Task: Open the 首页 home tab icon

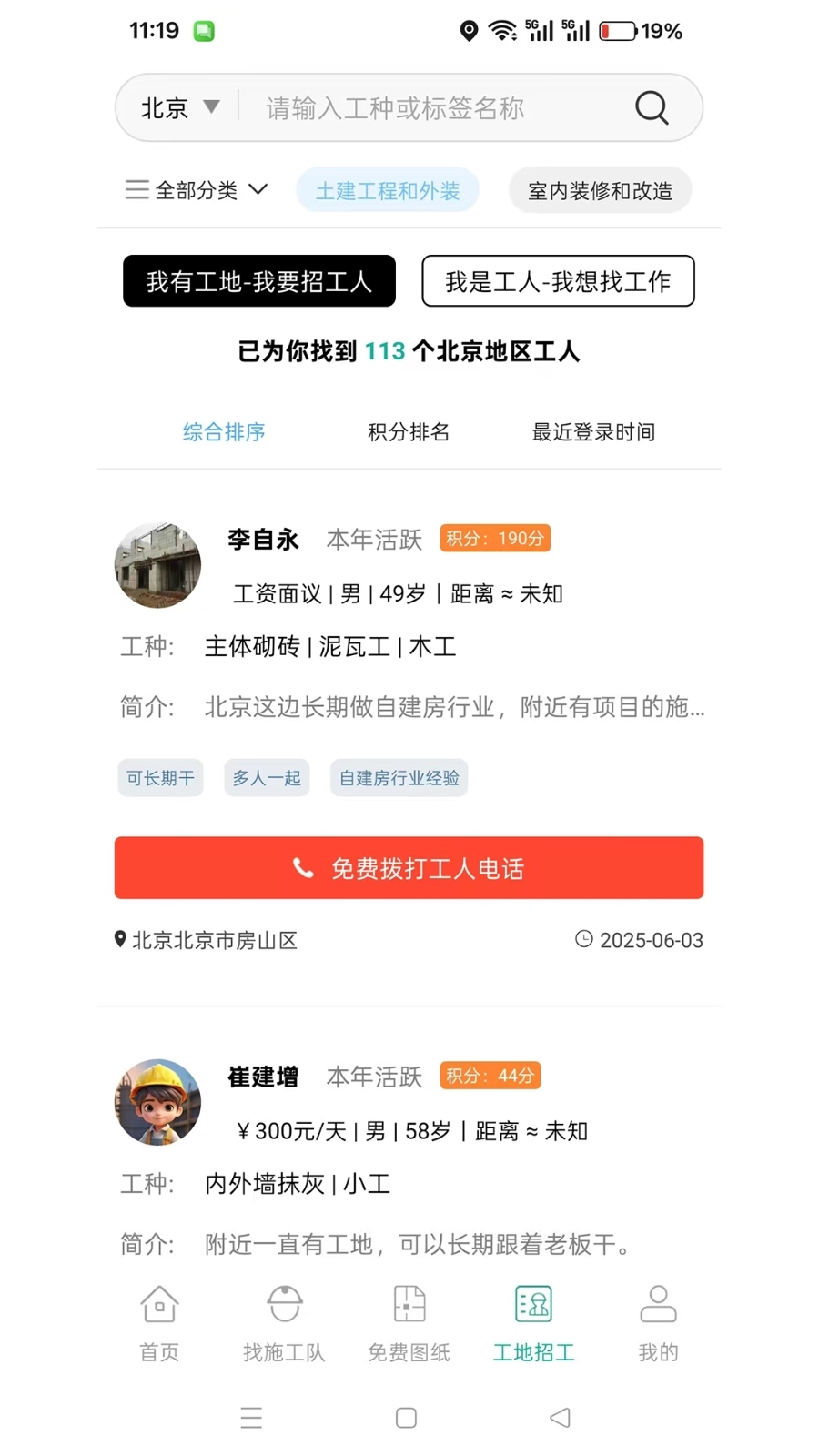Action: pyautogui.click(x=158, y=1302)
